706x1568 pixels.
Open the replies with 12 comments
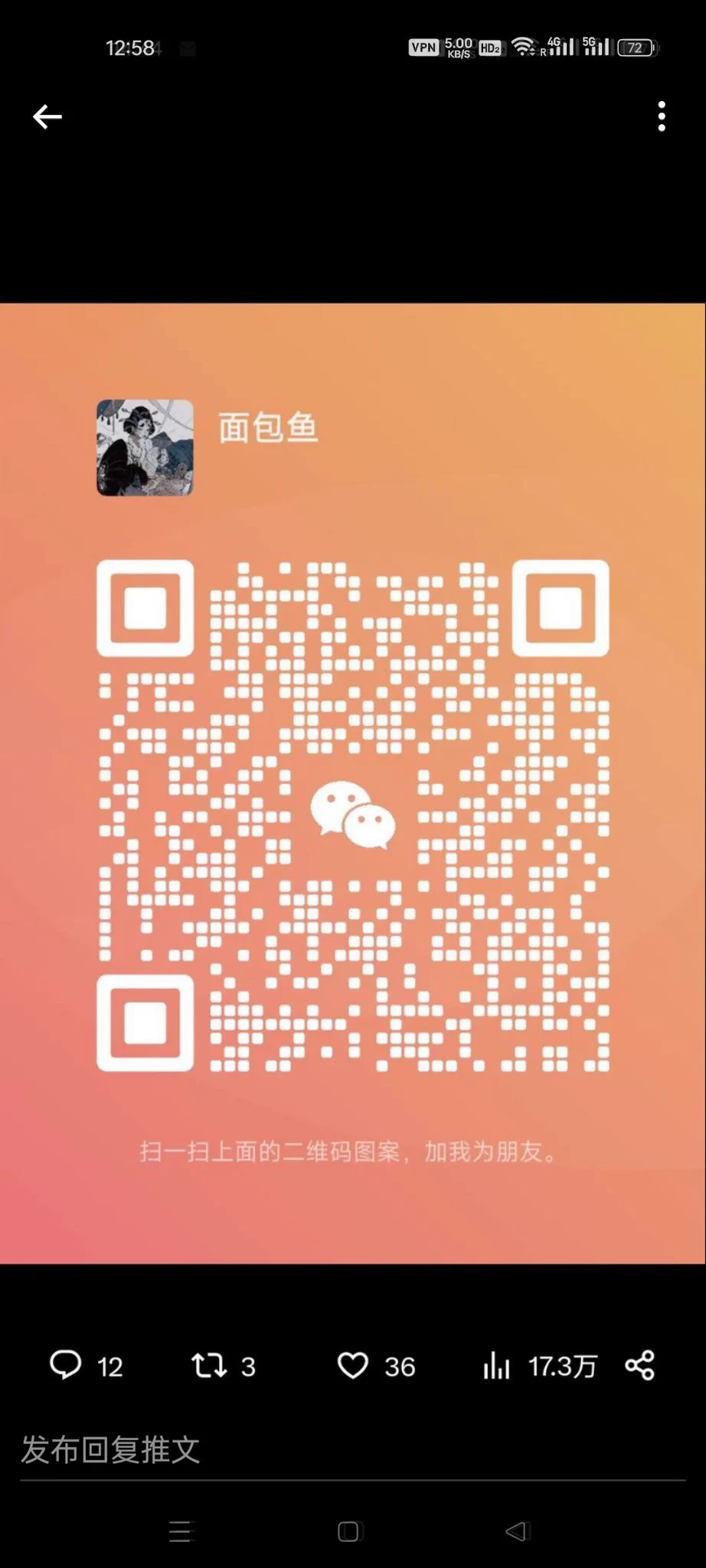pos(67,1365)
